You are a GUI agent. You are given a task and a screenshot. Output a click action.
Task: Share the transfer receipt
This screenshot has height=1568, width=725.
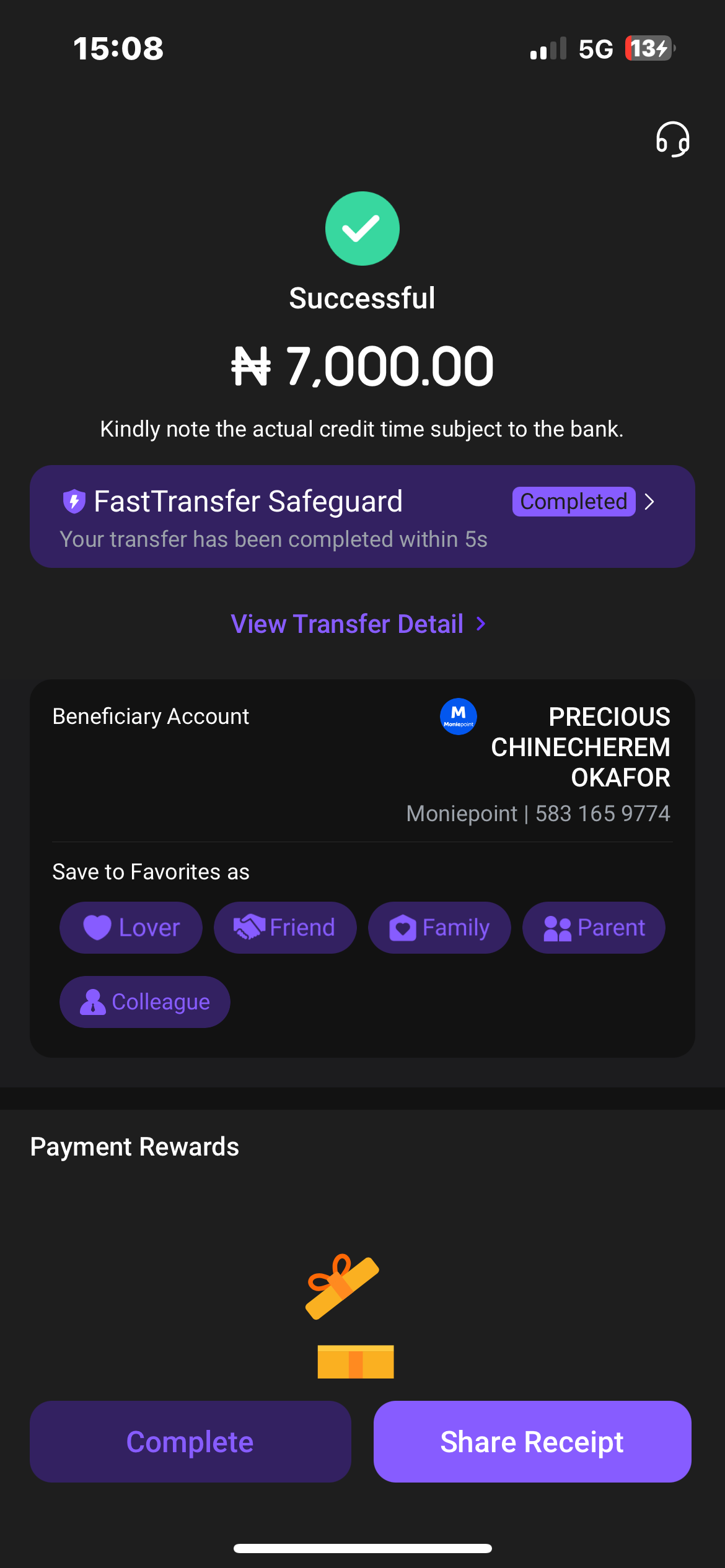point(532,1442)
